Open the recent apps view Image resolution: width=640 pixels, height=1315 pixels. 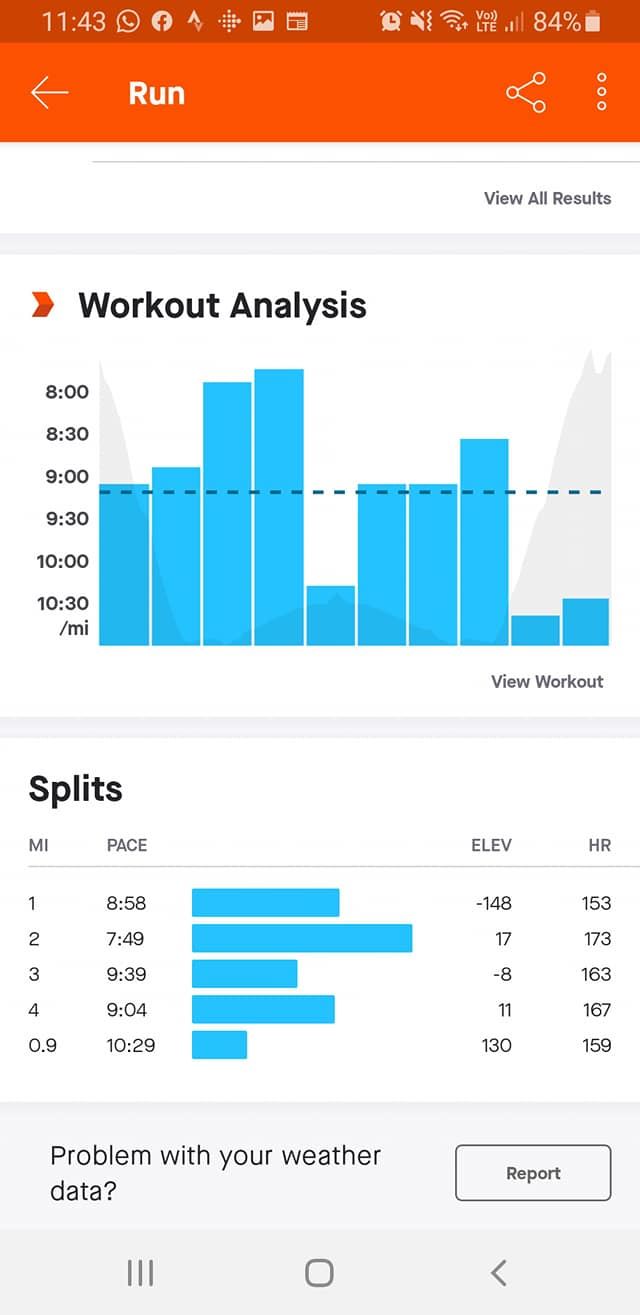pos(140,1272)
